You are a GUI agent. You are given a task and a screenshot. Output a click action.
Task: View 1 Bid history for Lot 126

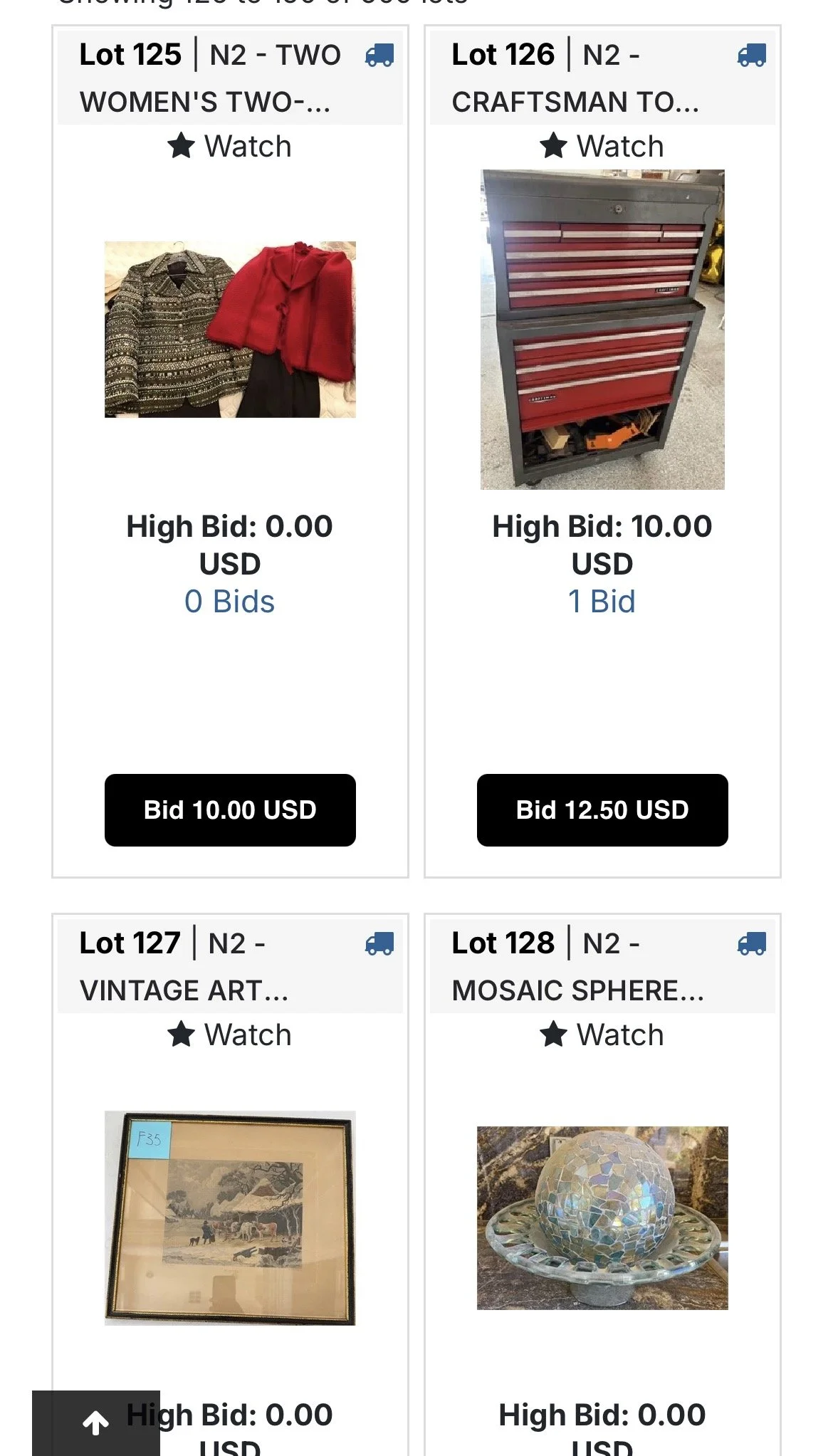tap(602, 602)
